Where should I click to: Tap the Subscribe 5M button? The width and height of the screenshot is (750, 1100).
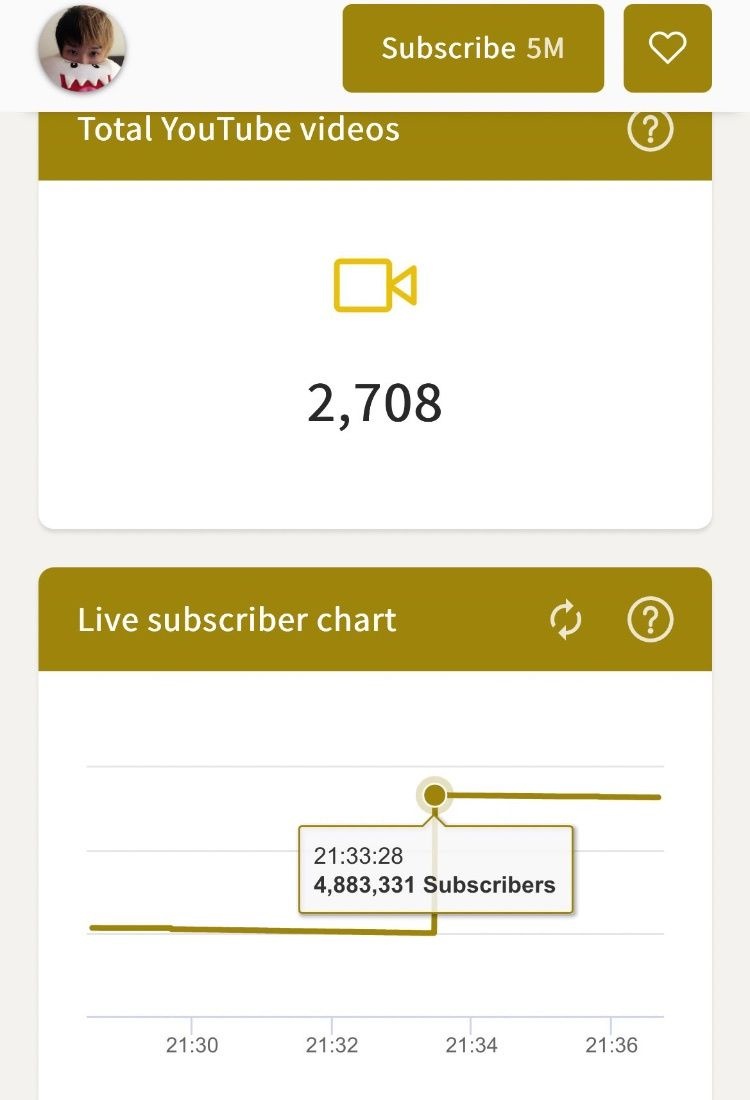click(473, 48)
